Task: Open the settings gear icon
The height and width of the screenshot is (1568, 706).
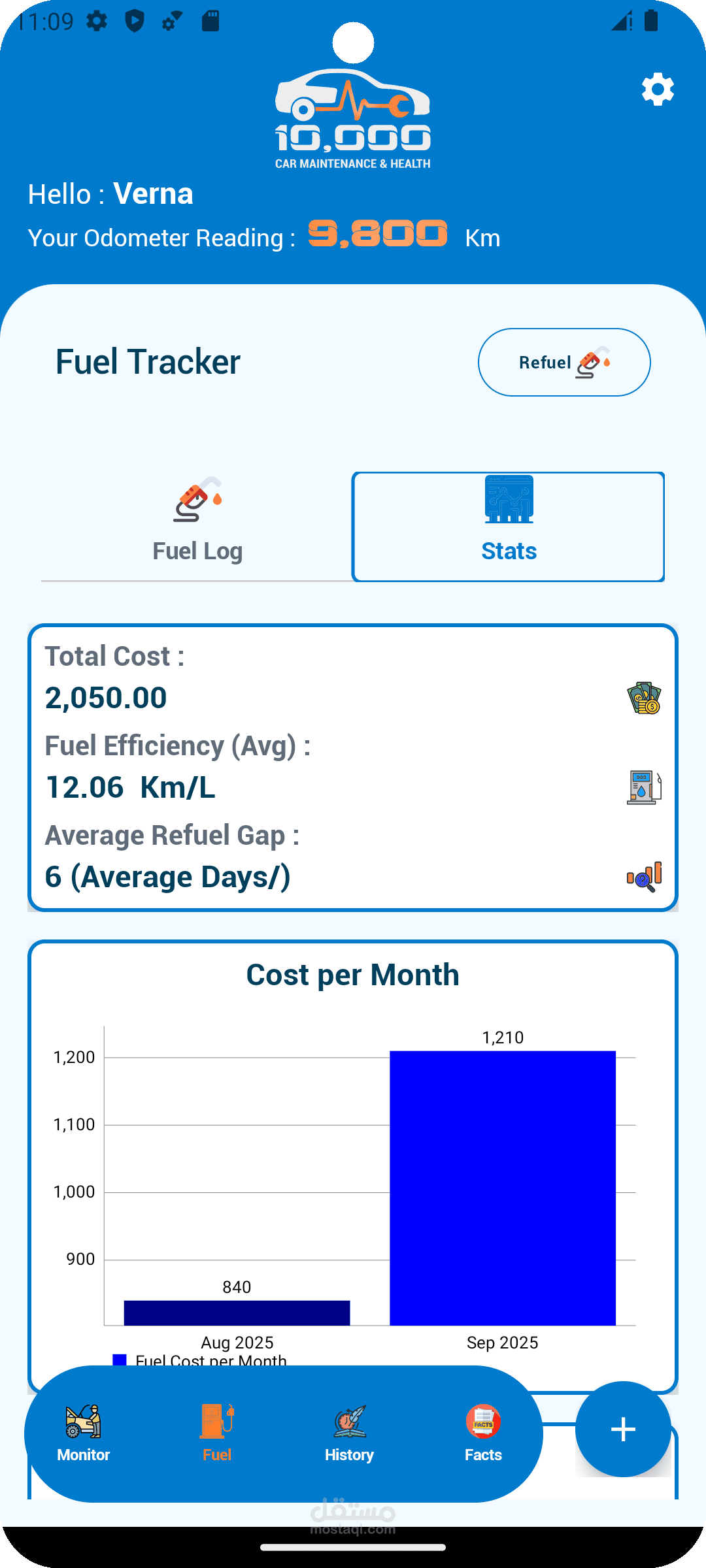Action: [658, 90]
